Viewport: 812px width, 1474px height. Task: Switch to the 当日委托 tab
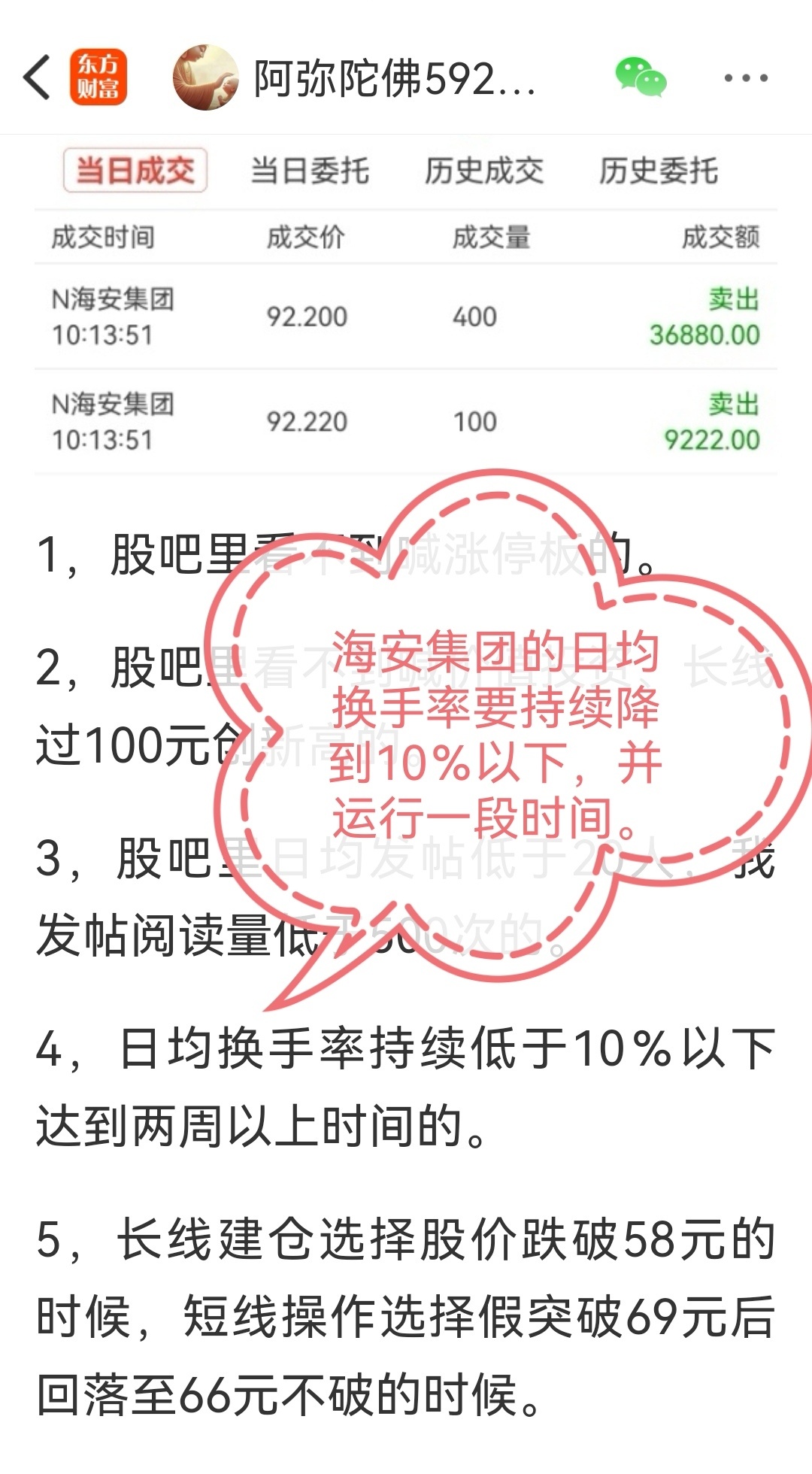coord(311,171)
